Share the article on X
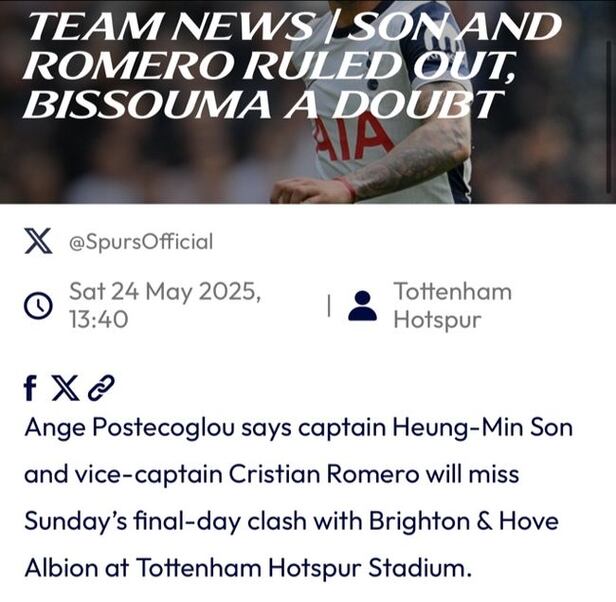The height and width of the screenshot is (602, 616). pos(65,387)
